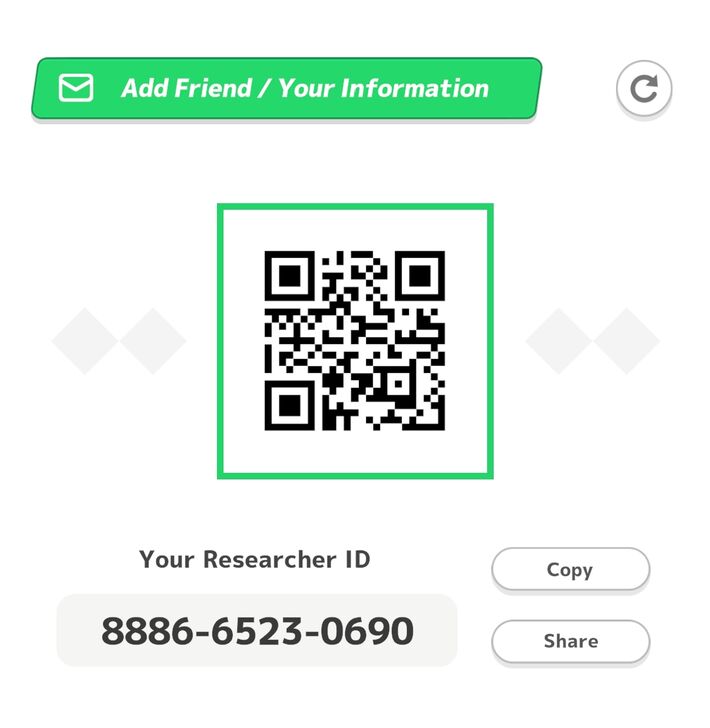
Task: Copy the Researcher ID
Action: pyautogui.click(x=570, y=570)
